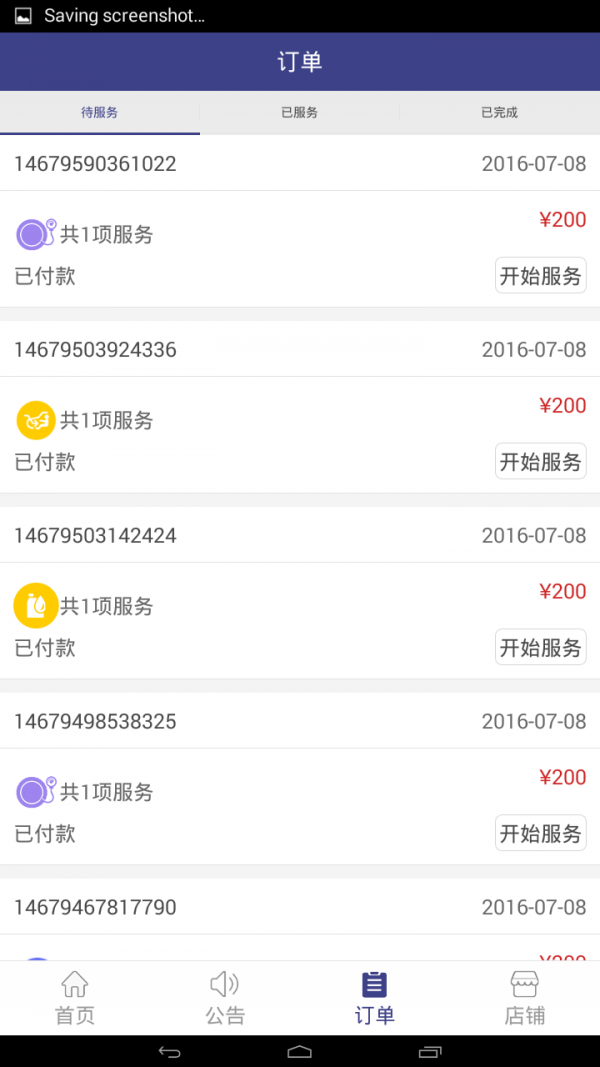
Task: Tap the system back button
Action: 170,1051
